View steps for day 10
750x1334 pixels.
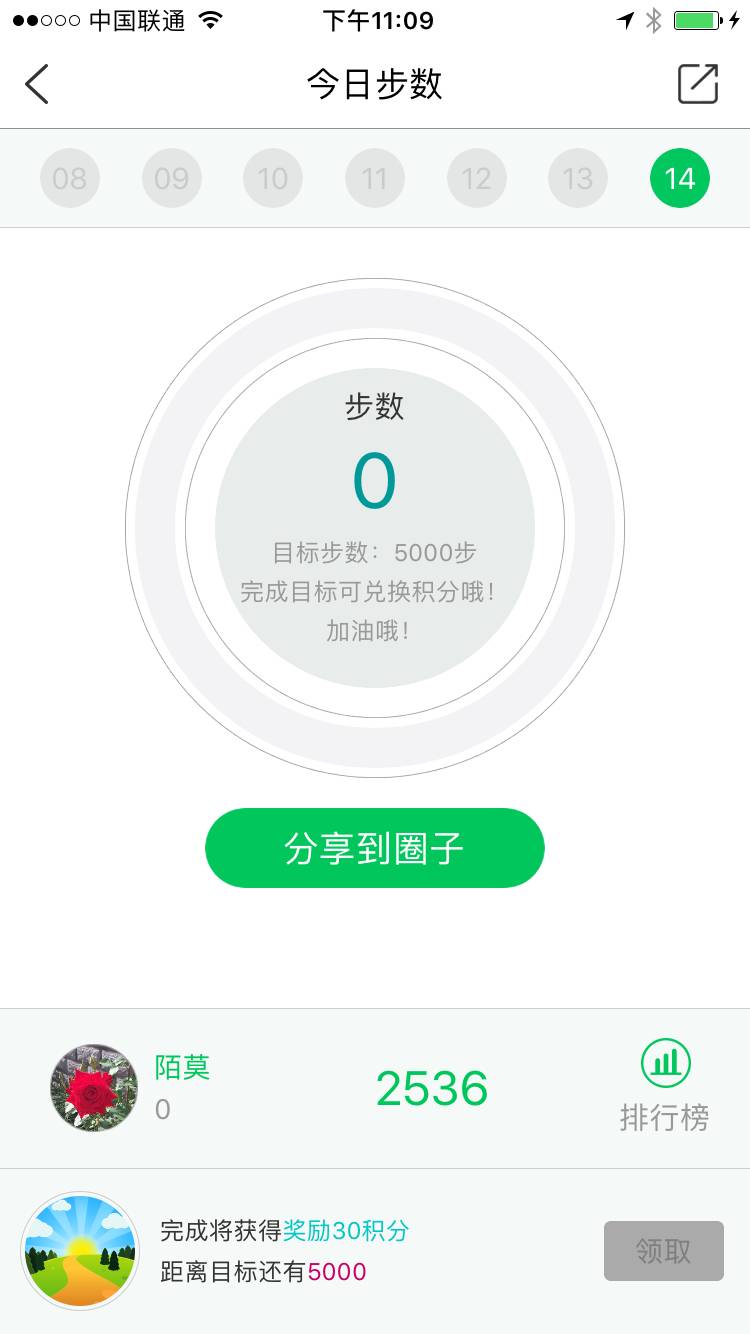273,179
